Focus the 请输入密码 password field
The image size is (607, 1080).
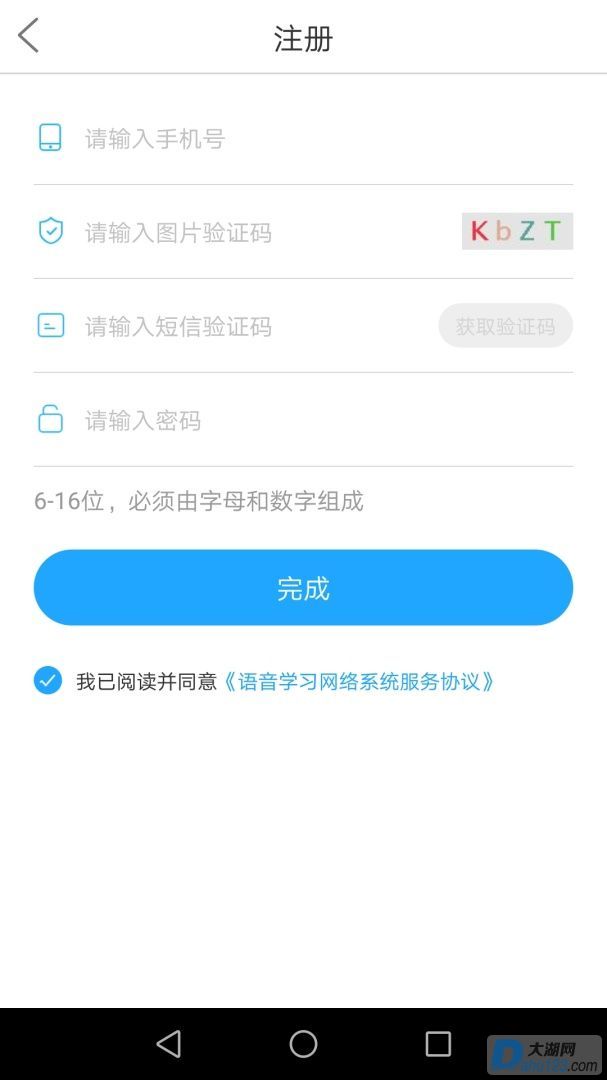[x=300, y=421]
